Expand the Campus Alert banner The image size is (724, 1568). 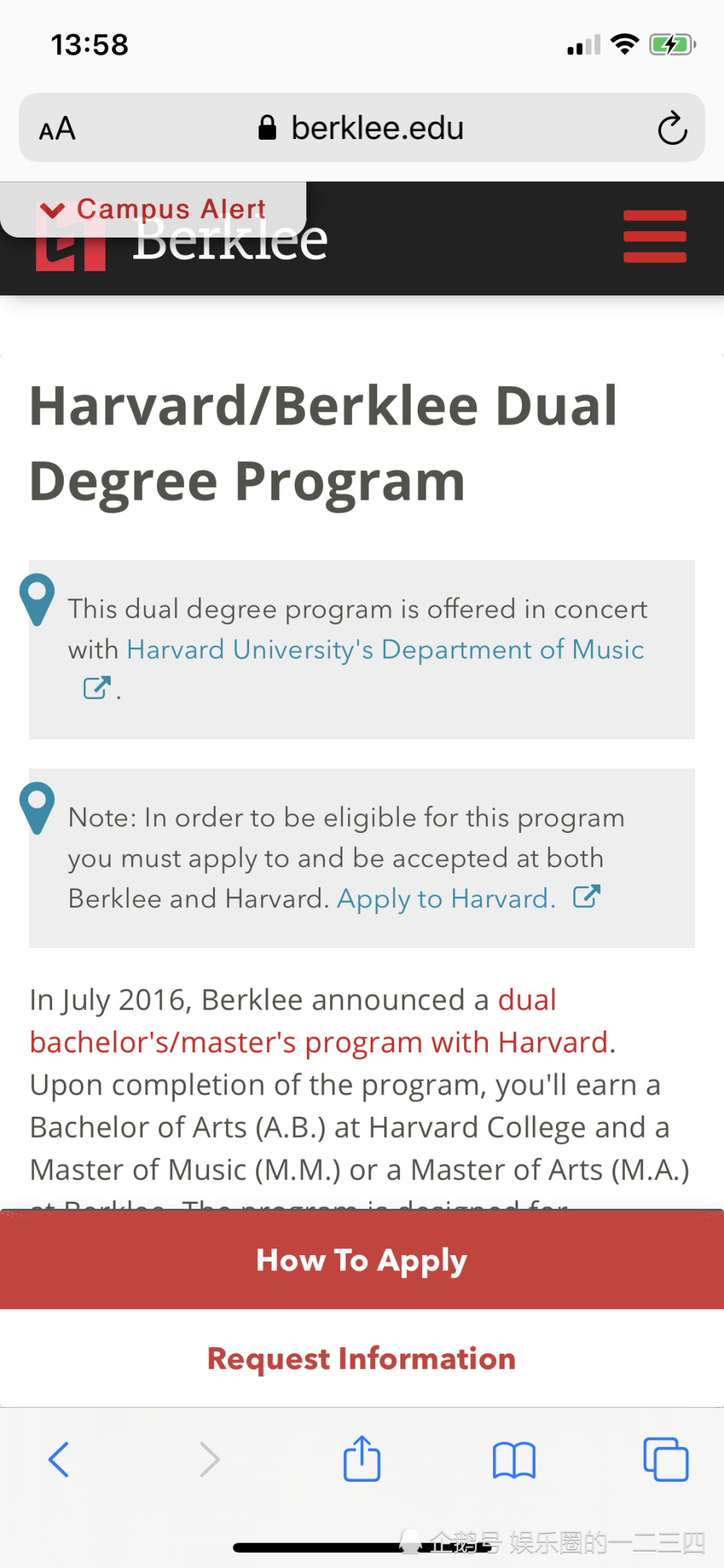point(153,209)
